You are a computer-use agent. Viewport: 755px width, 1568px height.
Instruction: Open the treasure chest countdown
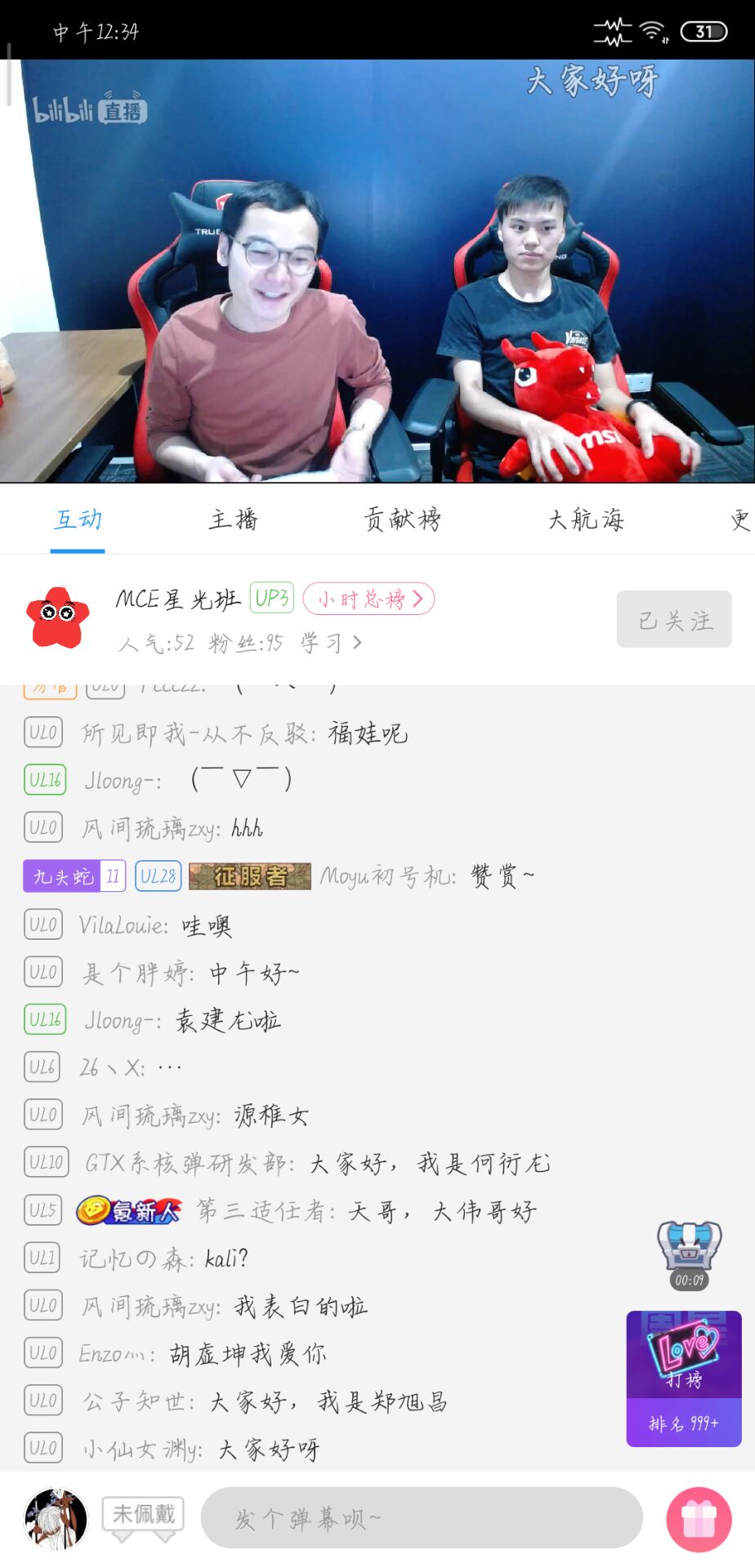tap(689, 1255)
